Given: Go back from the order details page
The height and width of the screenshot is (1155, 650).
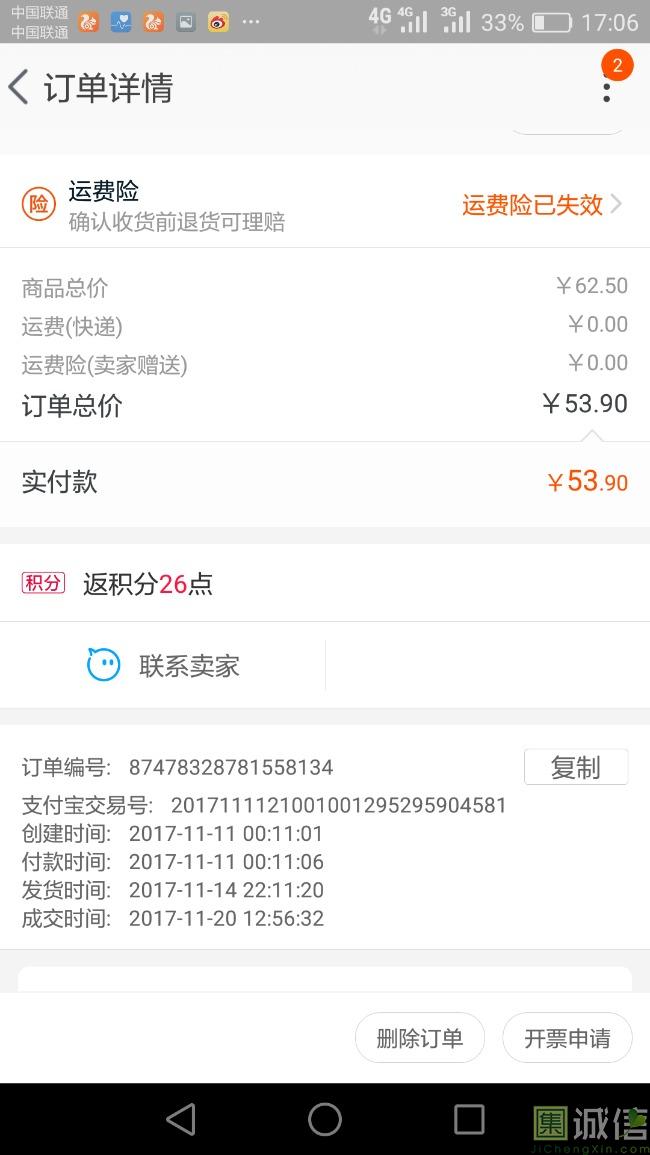Looking at the screenshot, I should [x=19, y=88].
